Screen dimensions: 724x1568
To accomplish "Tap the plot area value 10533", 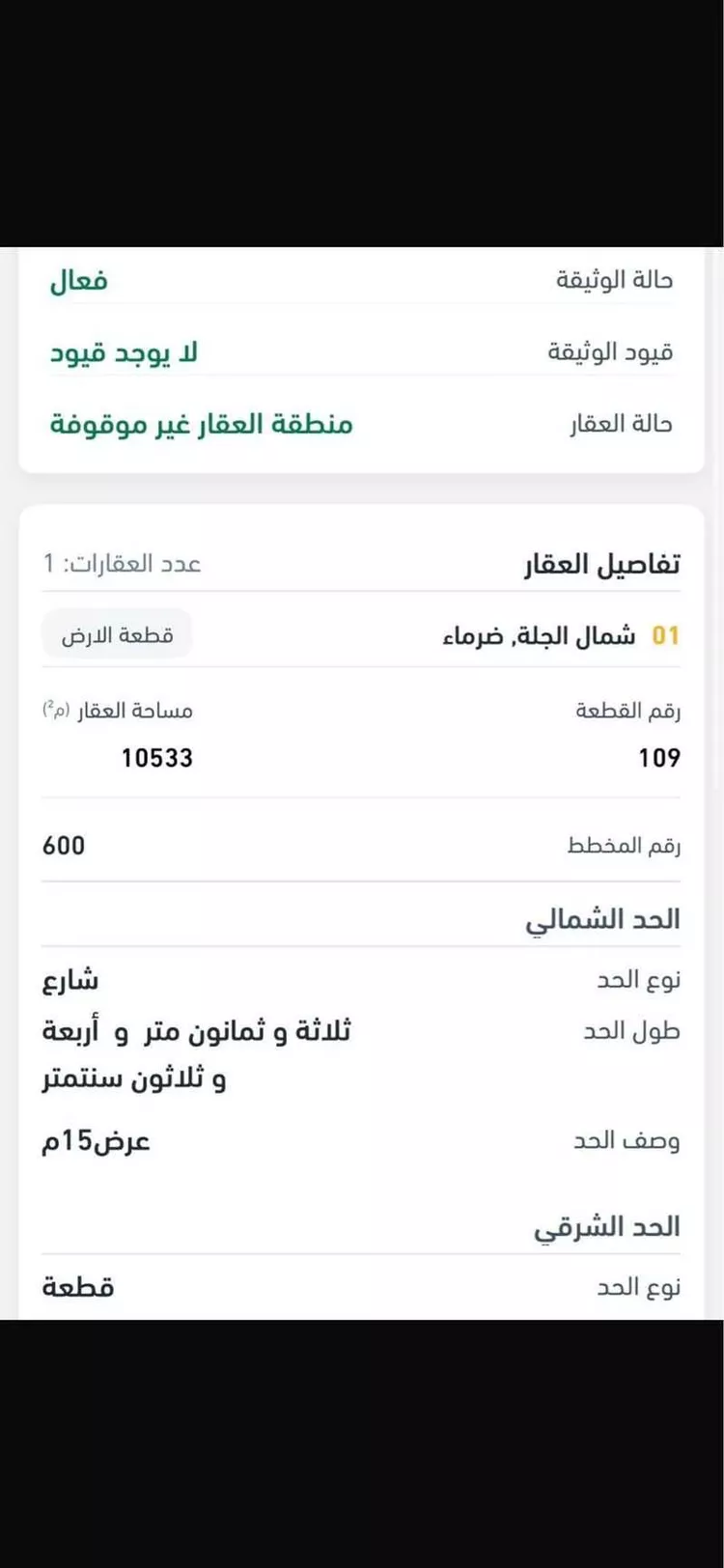I will [157, 759].
